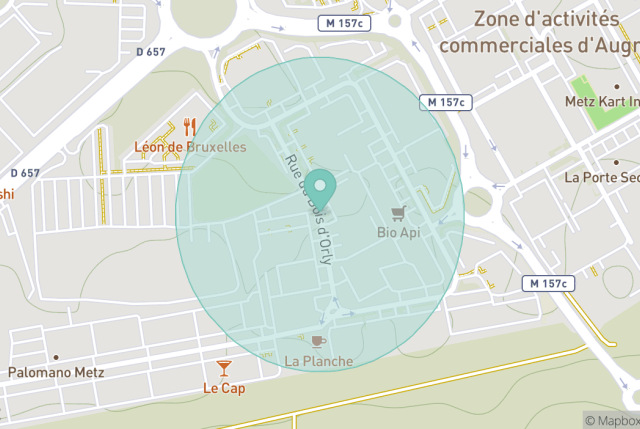Select the Bio Api shop marker
Viewport: 640px width, 429px height.
[399, 213]
